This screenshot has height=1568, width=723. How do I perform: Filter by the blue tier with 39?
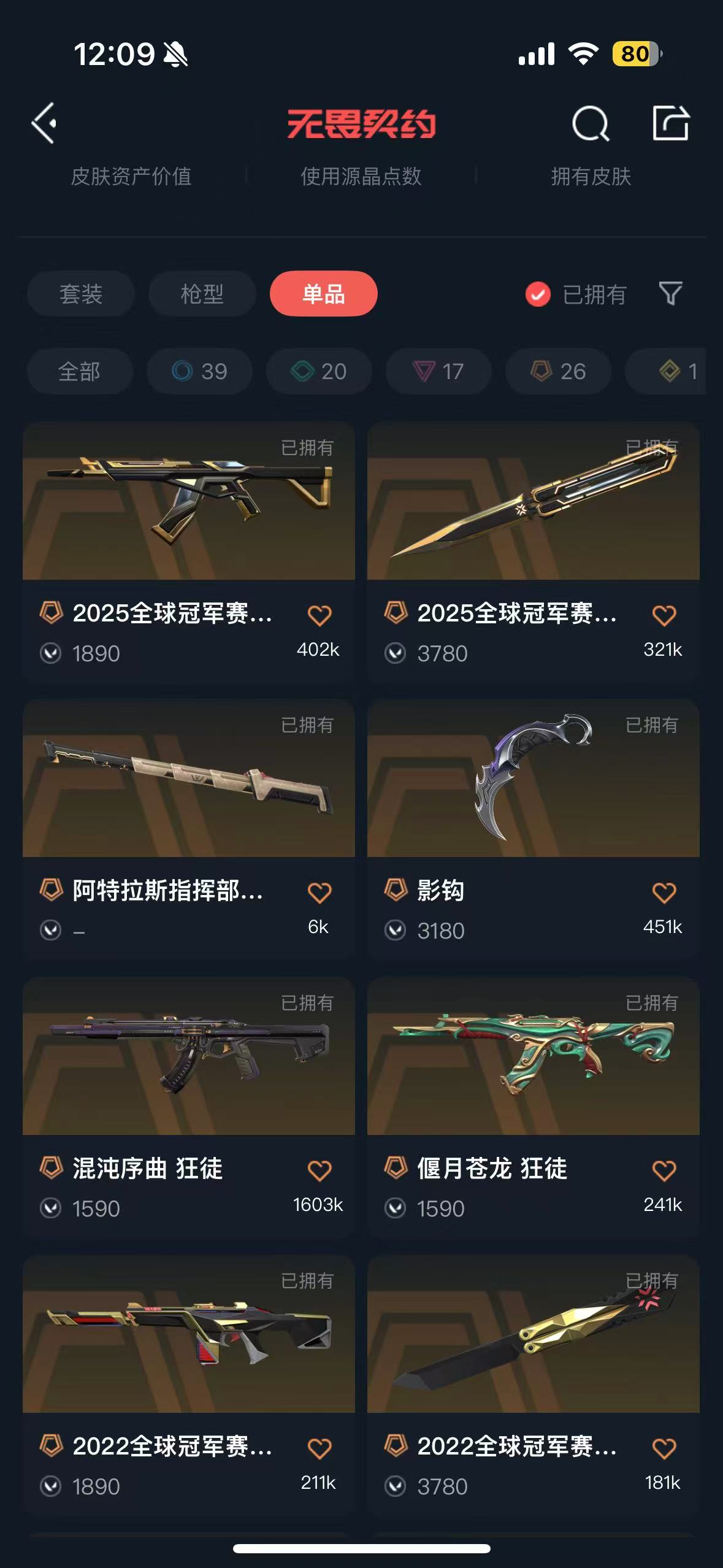(x=199, y=371)
